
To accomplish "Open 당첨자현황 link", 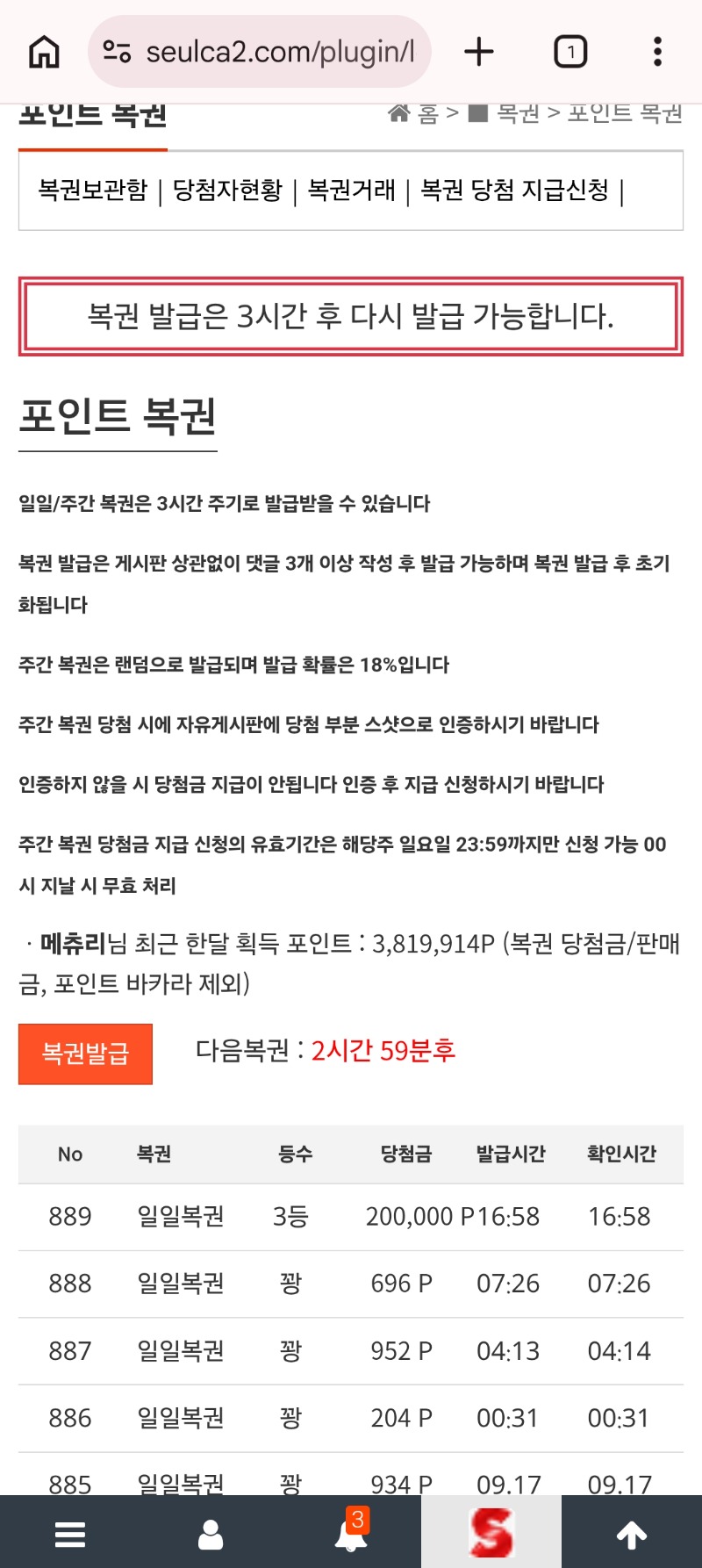I will coord(228,190).
